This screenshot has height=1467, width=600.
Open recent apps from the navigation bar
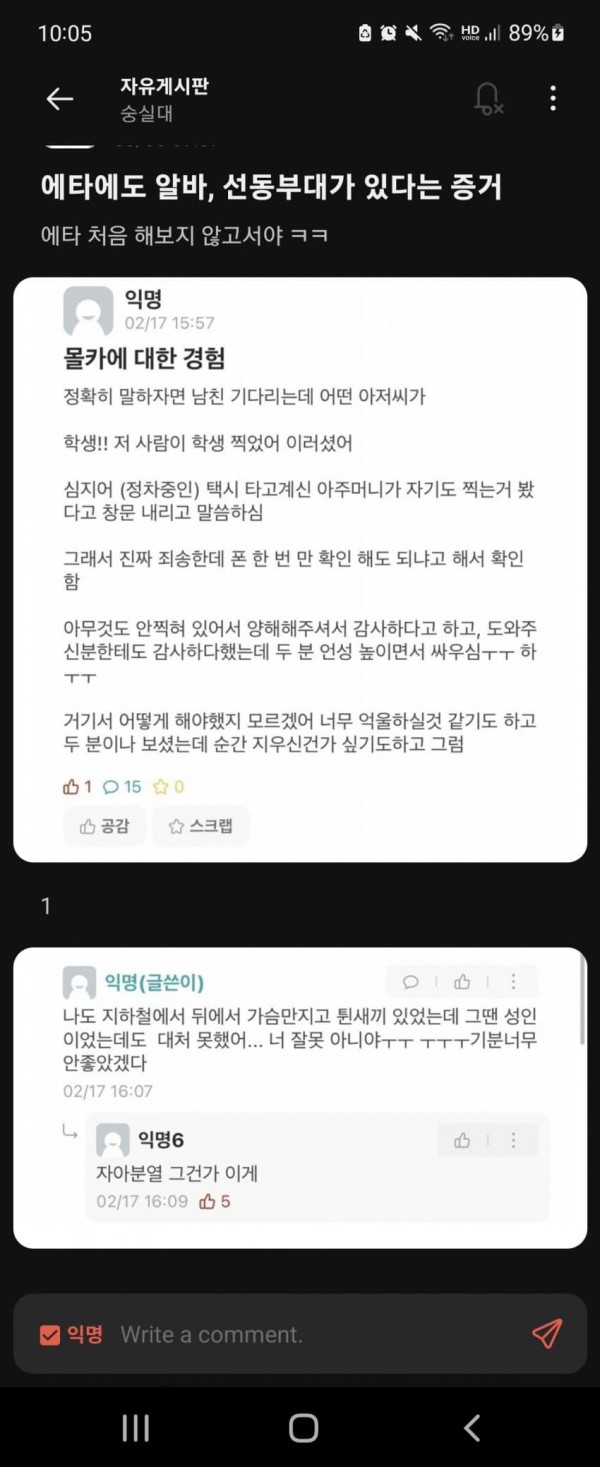pos(135,1427)
